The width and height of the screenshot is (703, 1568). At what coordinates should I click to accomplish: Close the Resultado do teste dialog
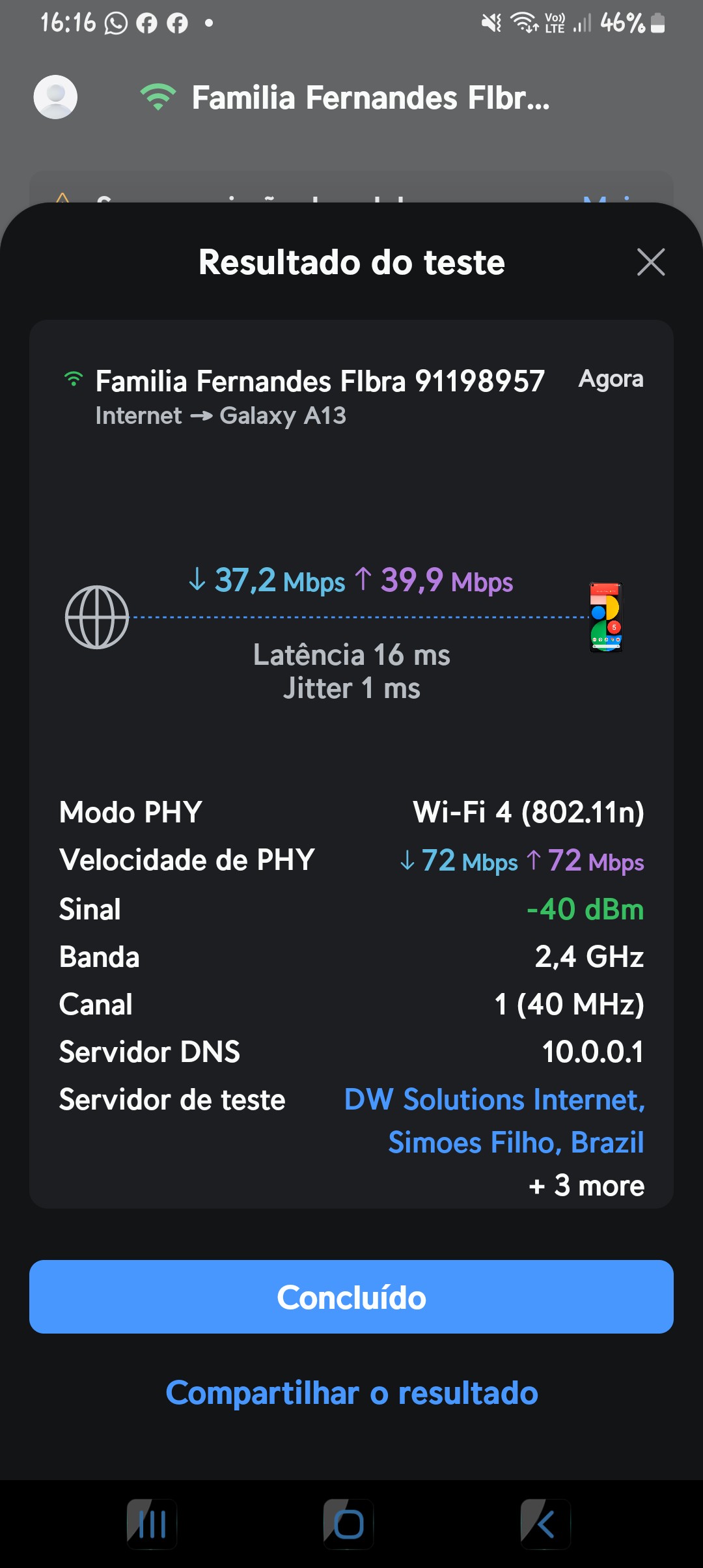pyautogui.click(x=650, y=262)
